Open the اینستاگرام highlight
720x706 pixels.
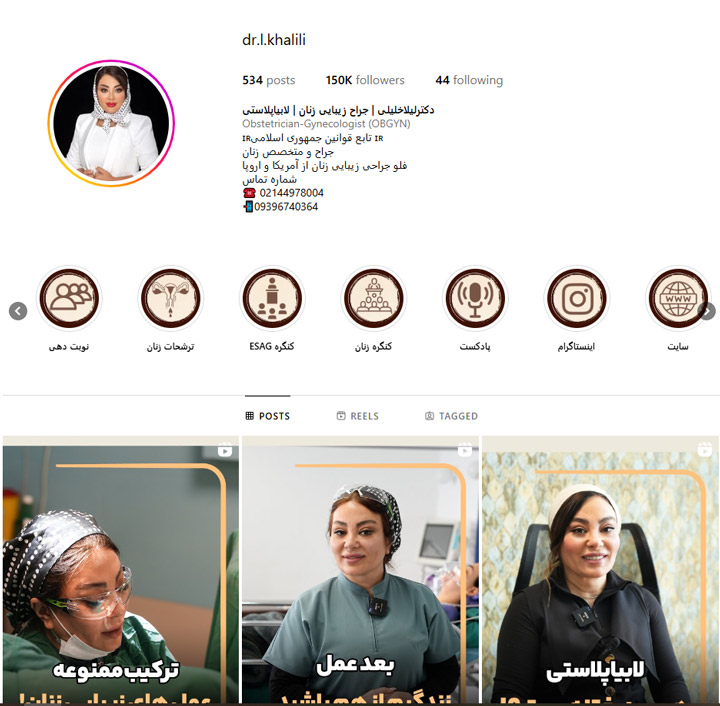(x=576, y=298)
